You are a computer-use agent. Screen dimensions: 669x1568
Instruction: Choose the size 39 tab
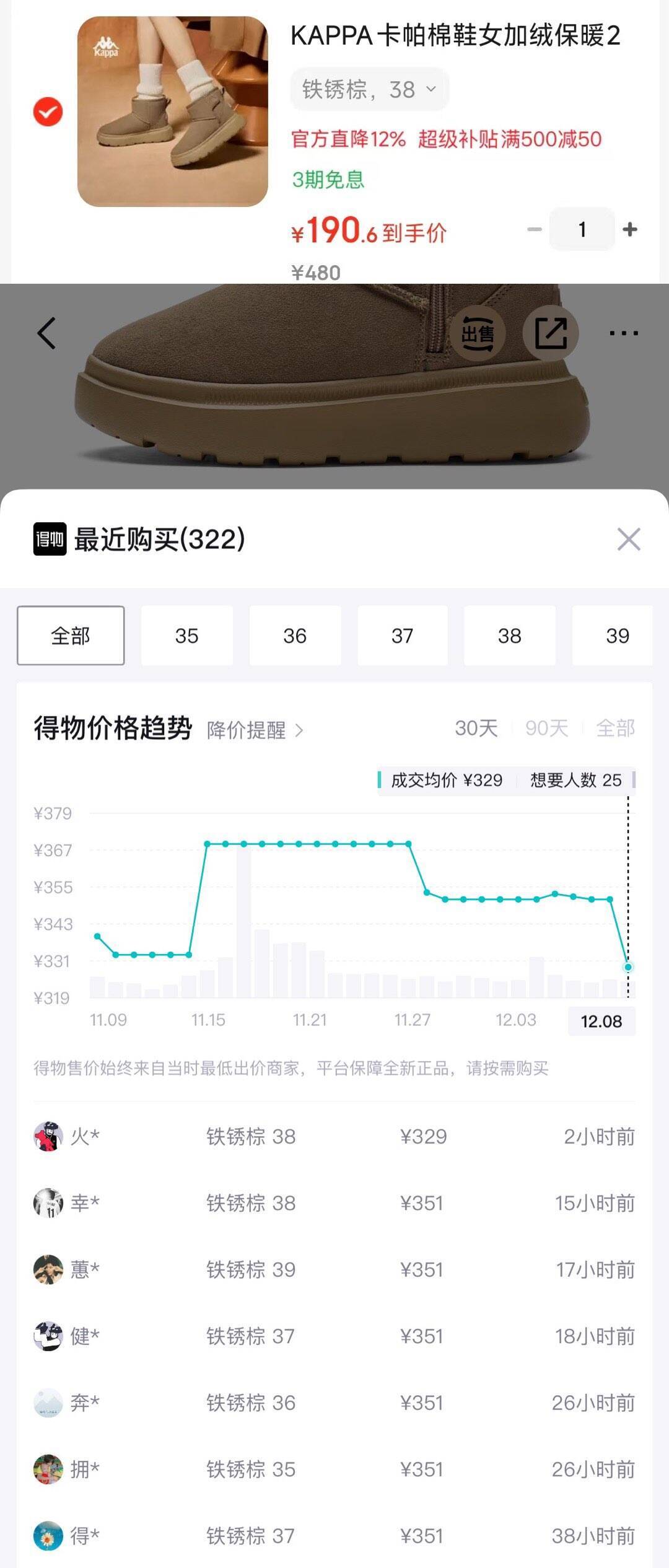pos(616,636)
